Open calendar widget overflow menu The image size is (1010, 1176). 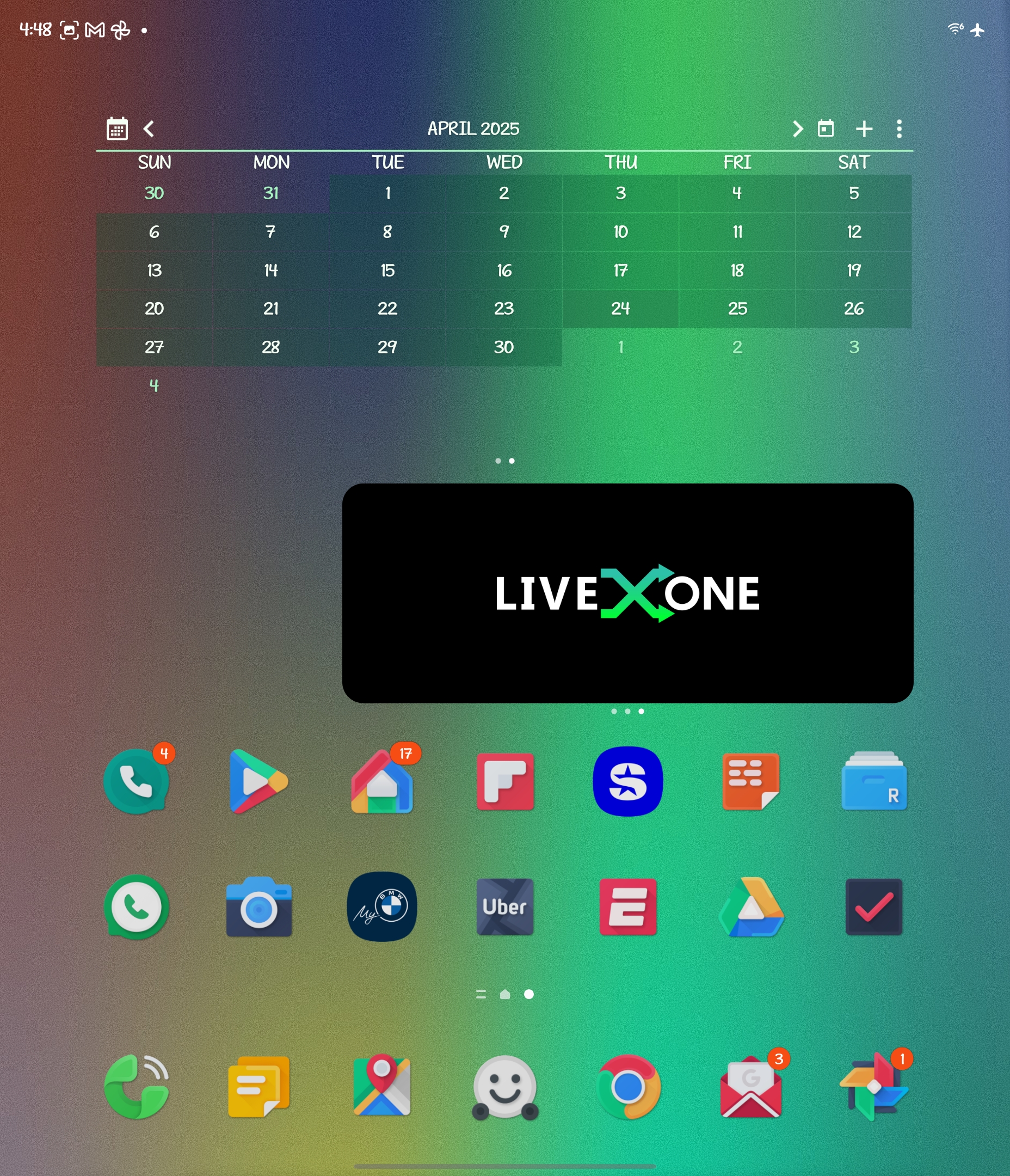pos(899,129)
